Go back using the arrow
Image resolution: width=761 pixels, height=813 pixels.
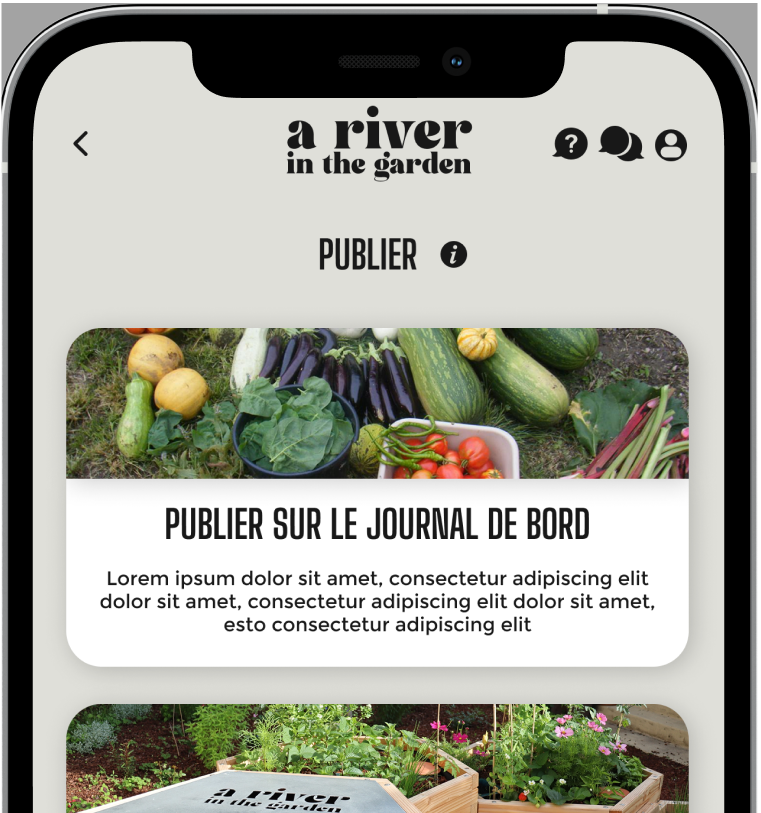81,144
